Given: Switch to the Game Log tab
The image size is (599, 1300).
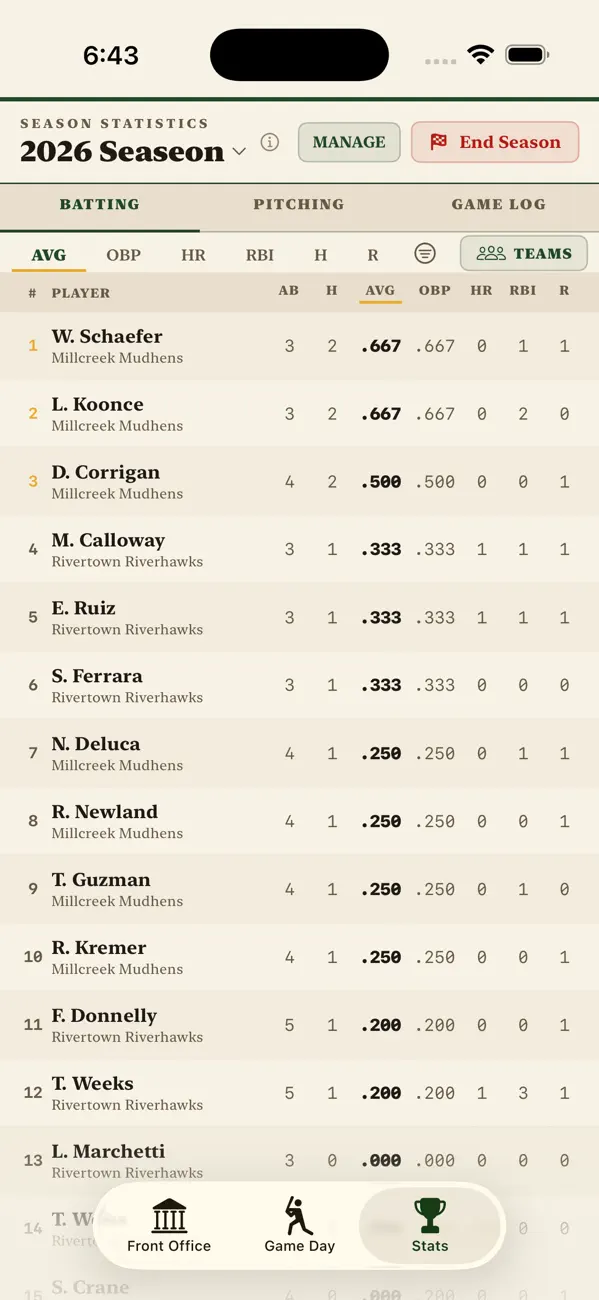Looking at the screenshot, I should (498, 204).
